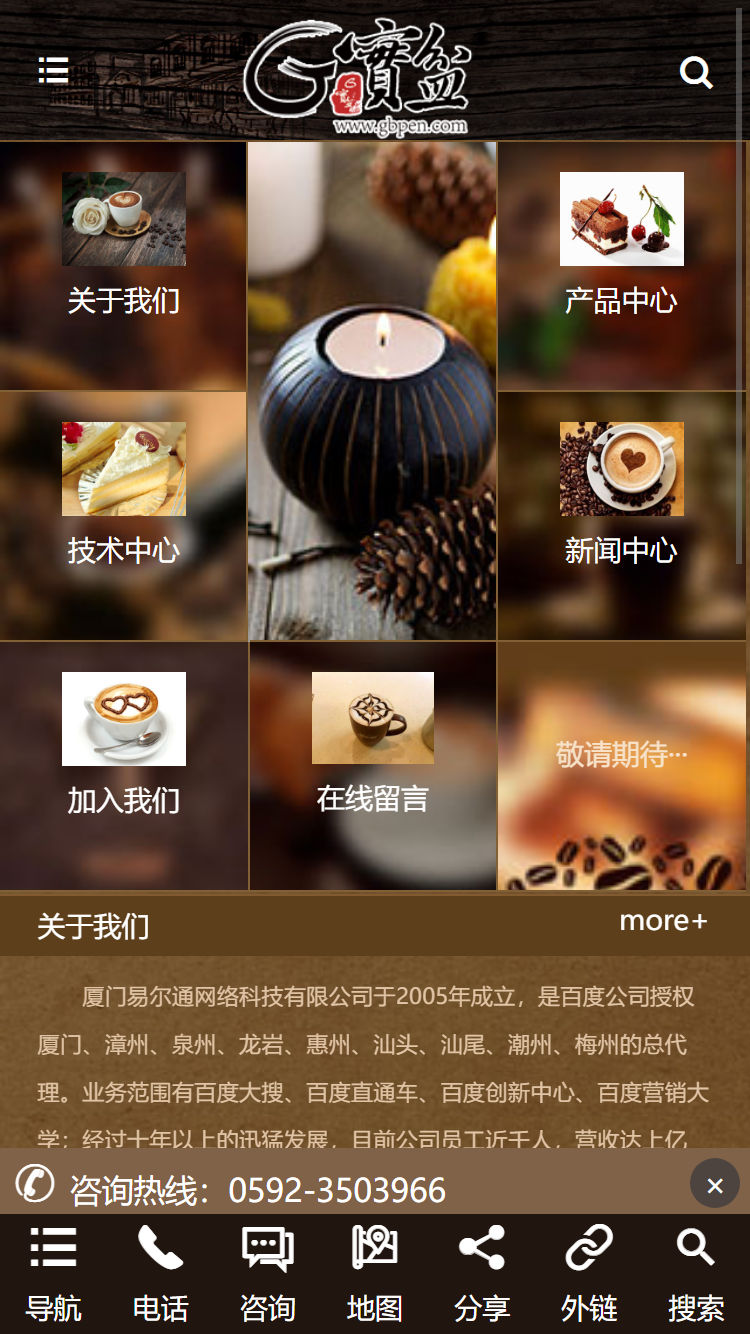Open the 加入我们 tile
The image size is (750, 1334).
pyautogui.click(x=123, y=765)
